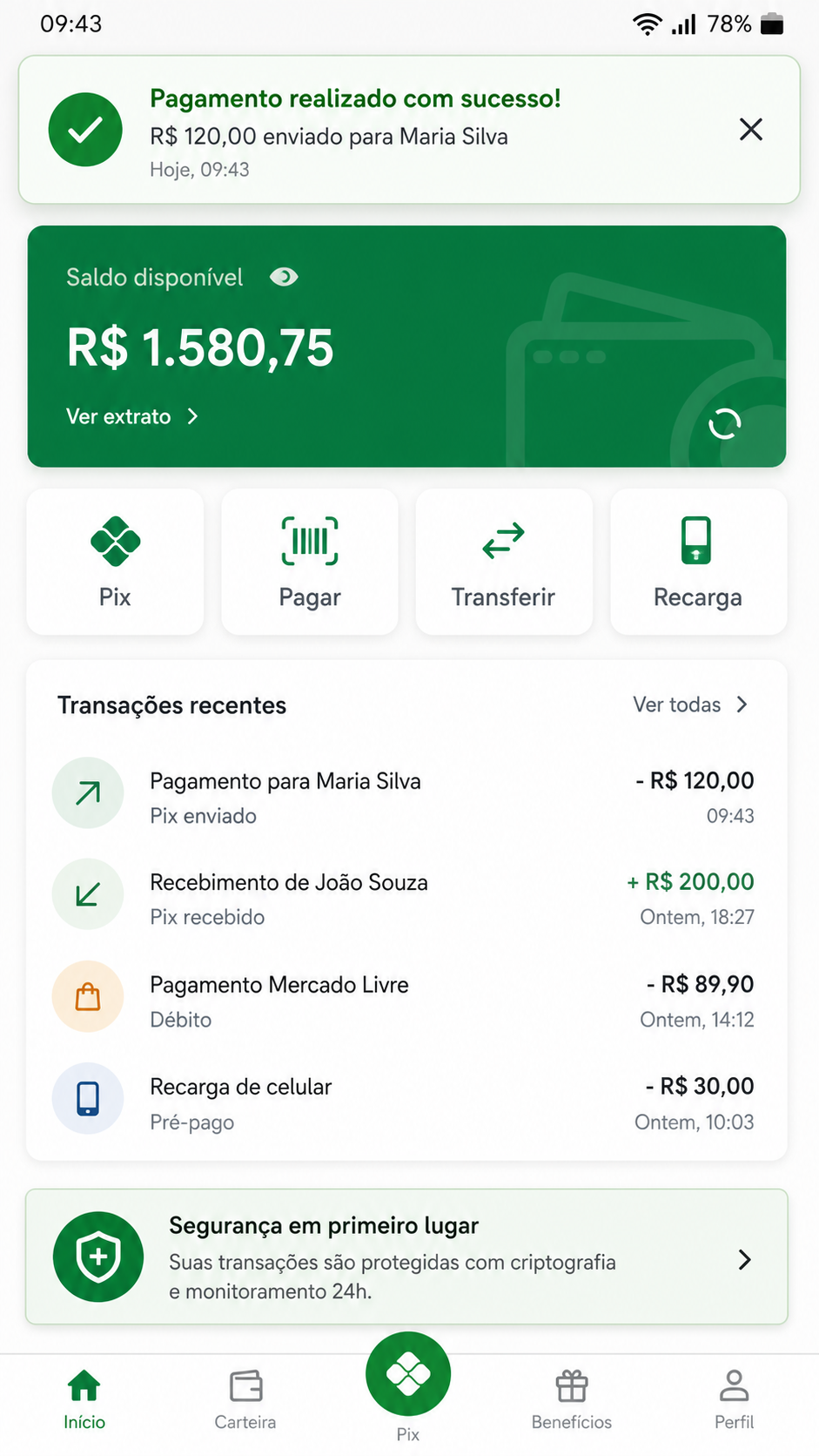Hide the available balance with the eye icon

coord(284,277)
